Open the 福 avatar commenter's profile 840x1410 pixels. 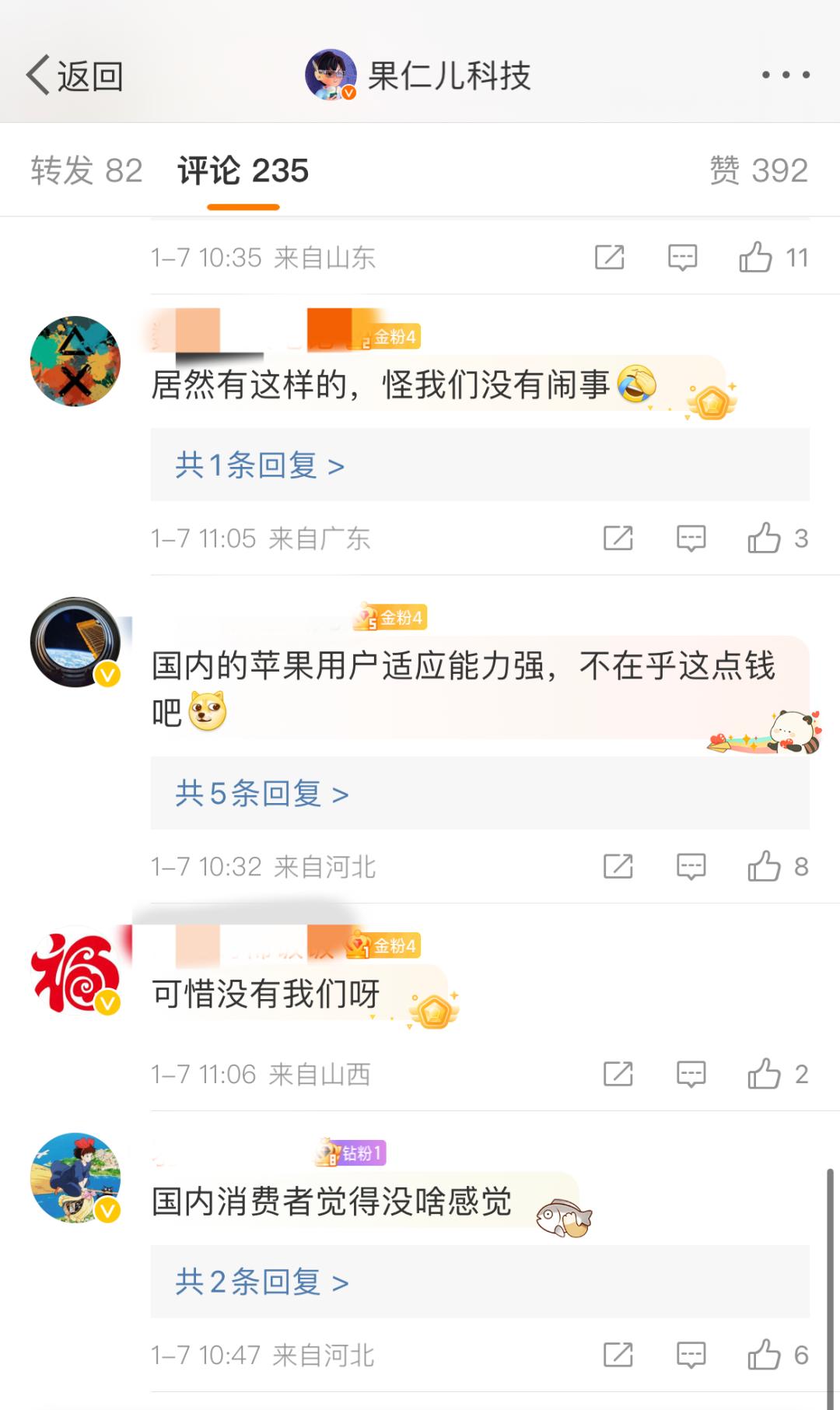tap(75, 970)
